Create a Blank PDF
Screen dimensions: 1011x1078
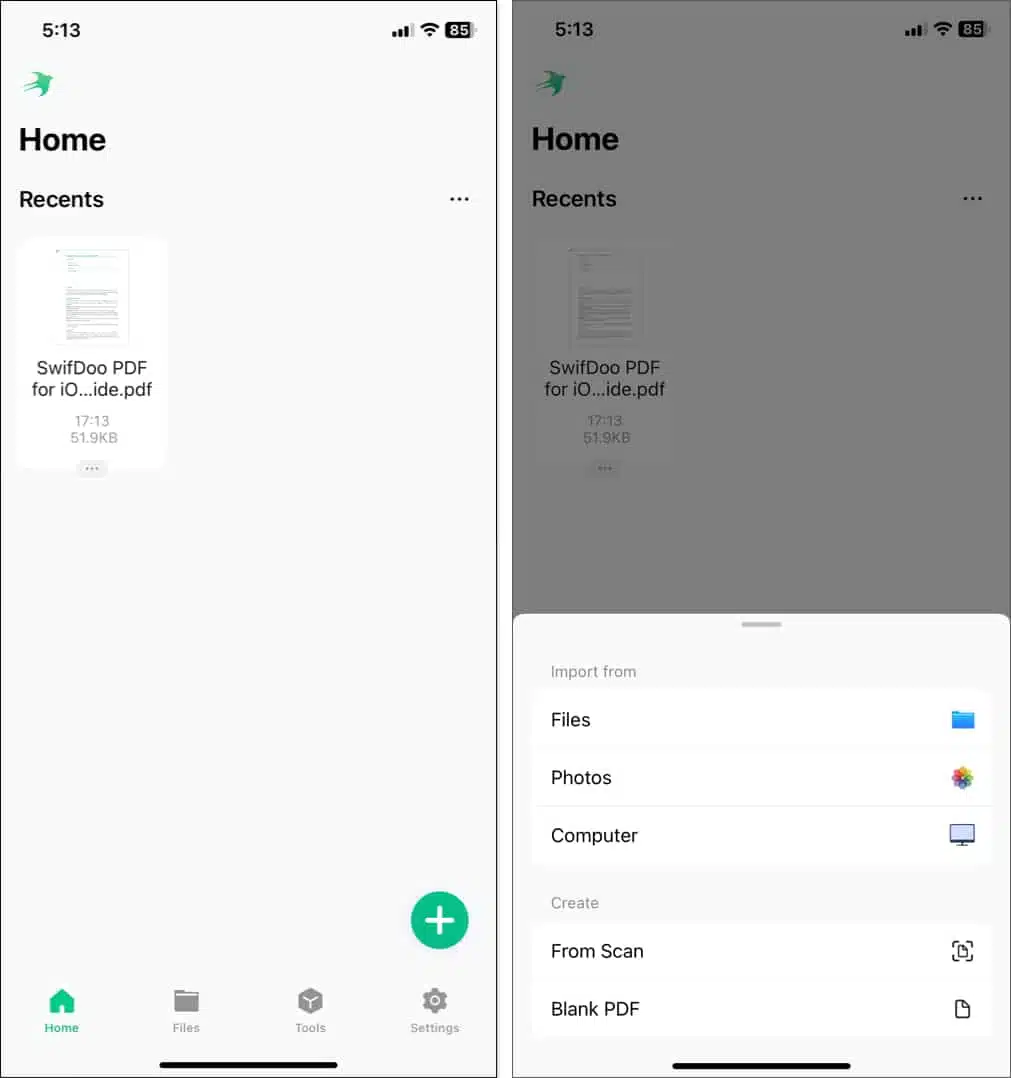coord(761,1009)
